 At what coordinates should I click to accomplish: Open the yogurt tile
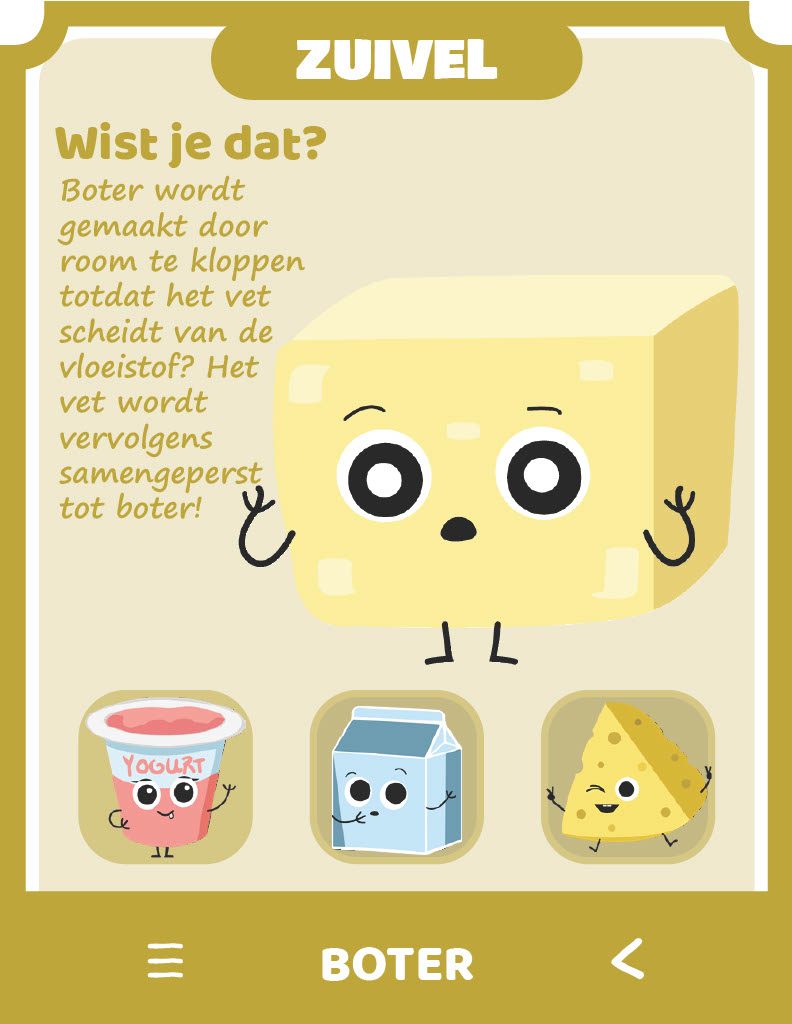point(166,777)
